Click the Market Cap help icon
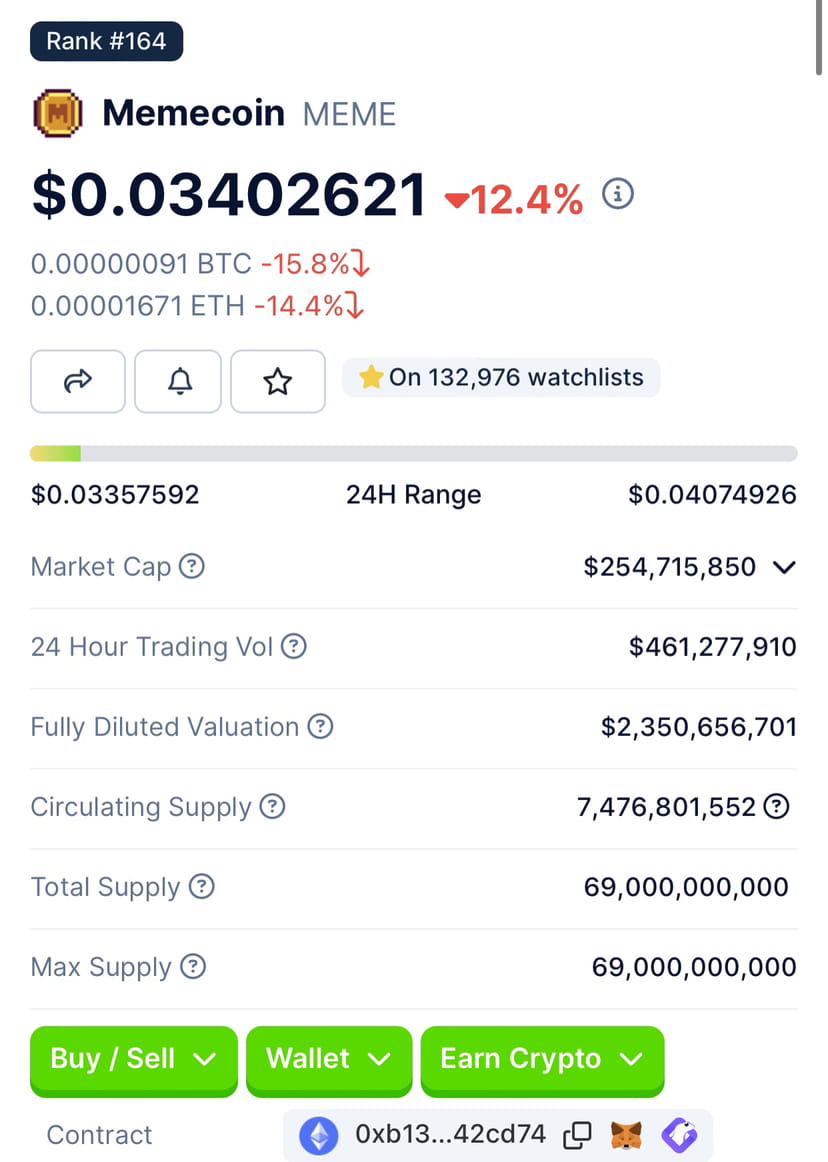 pos(191,567)
